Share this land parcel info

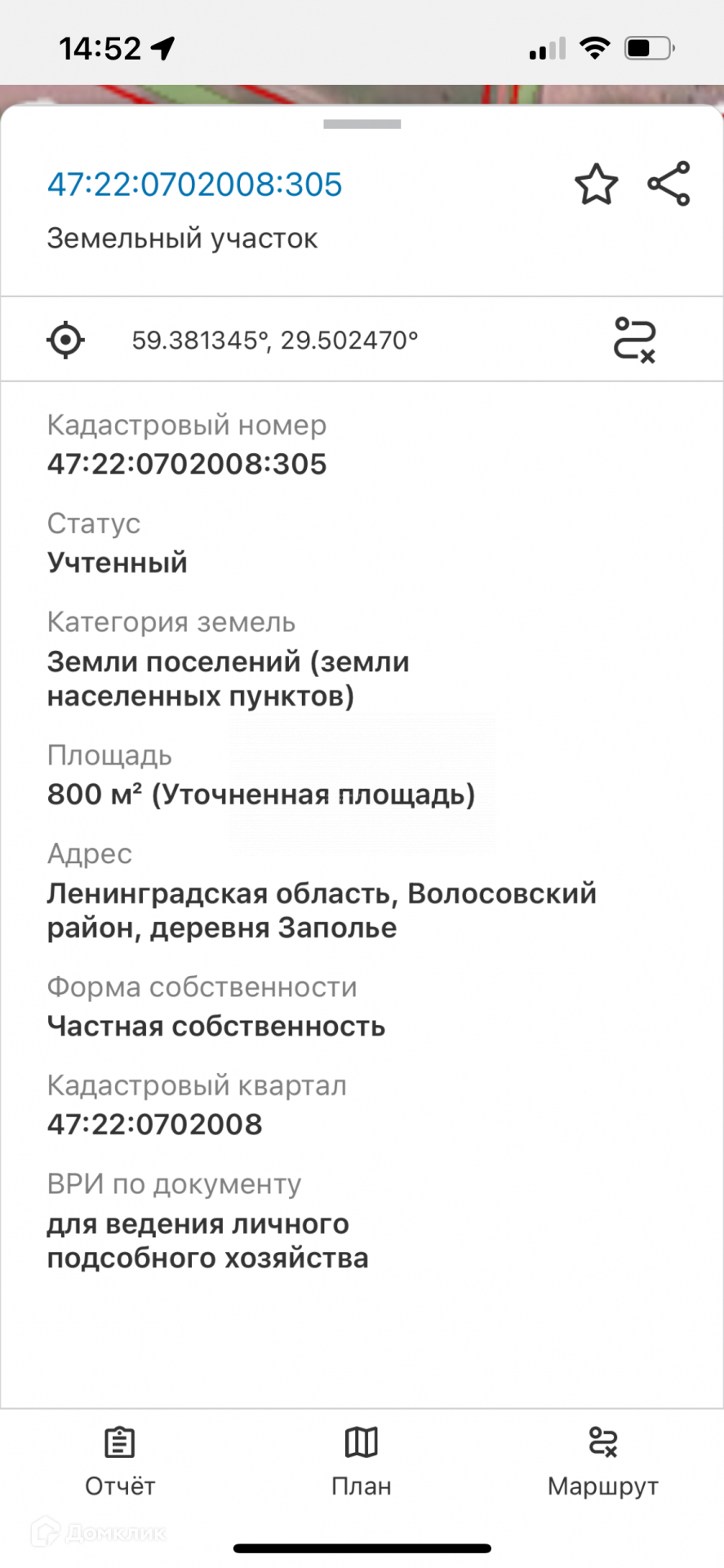coord(669,184)
